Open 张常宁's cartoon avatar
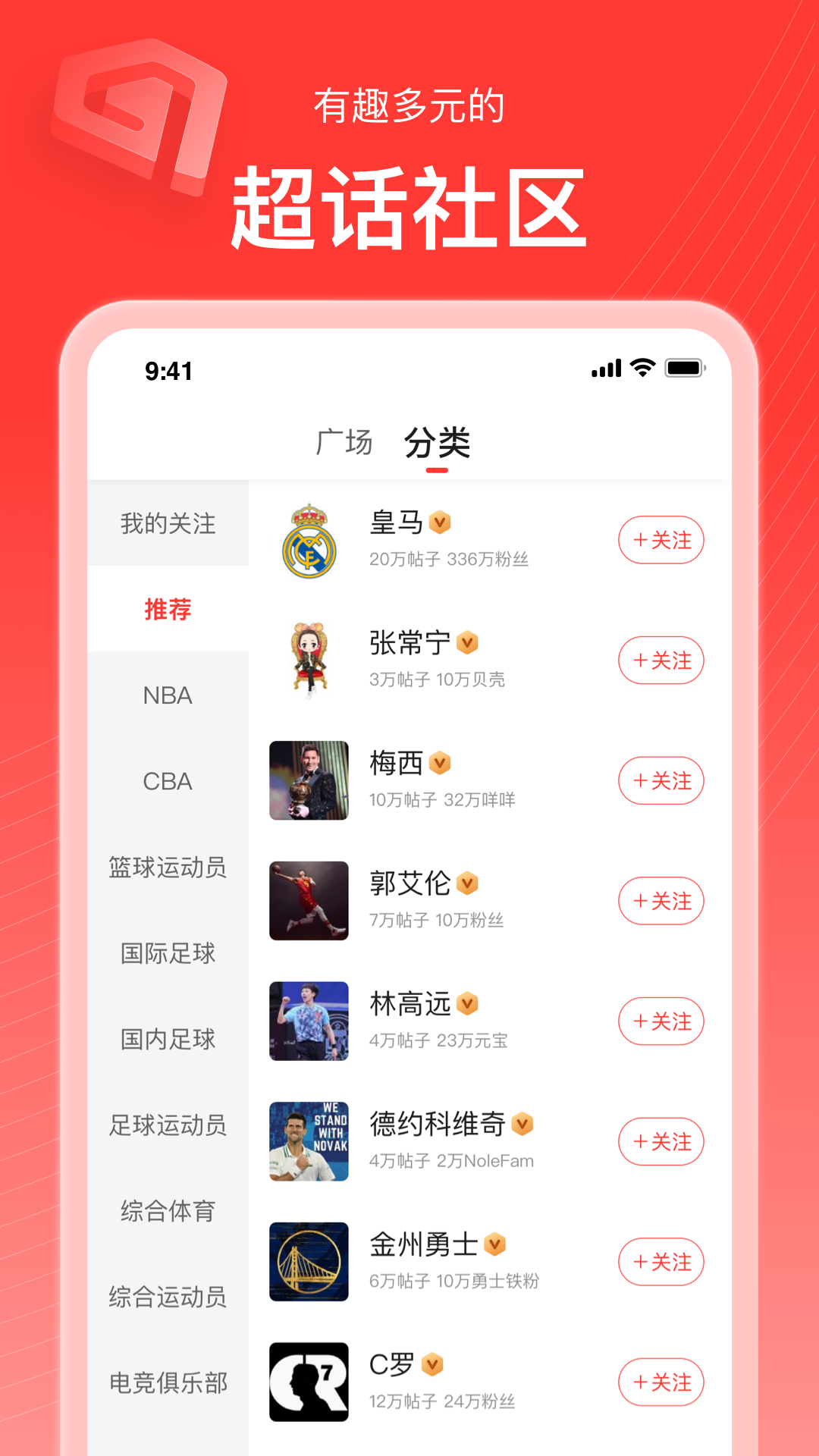Viewport: 819px width, 1456px height. coord(309,660)
